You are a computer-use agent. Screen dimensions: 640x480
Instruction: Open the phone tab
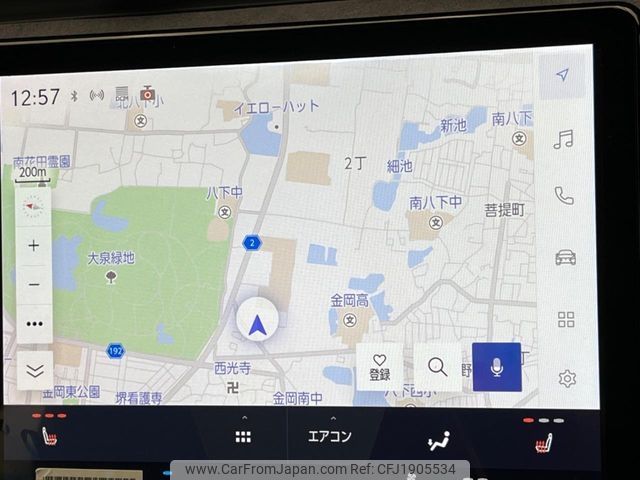point(564,196)
